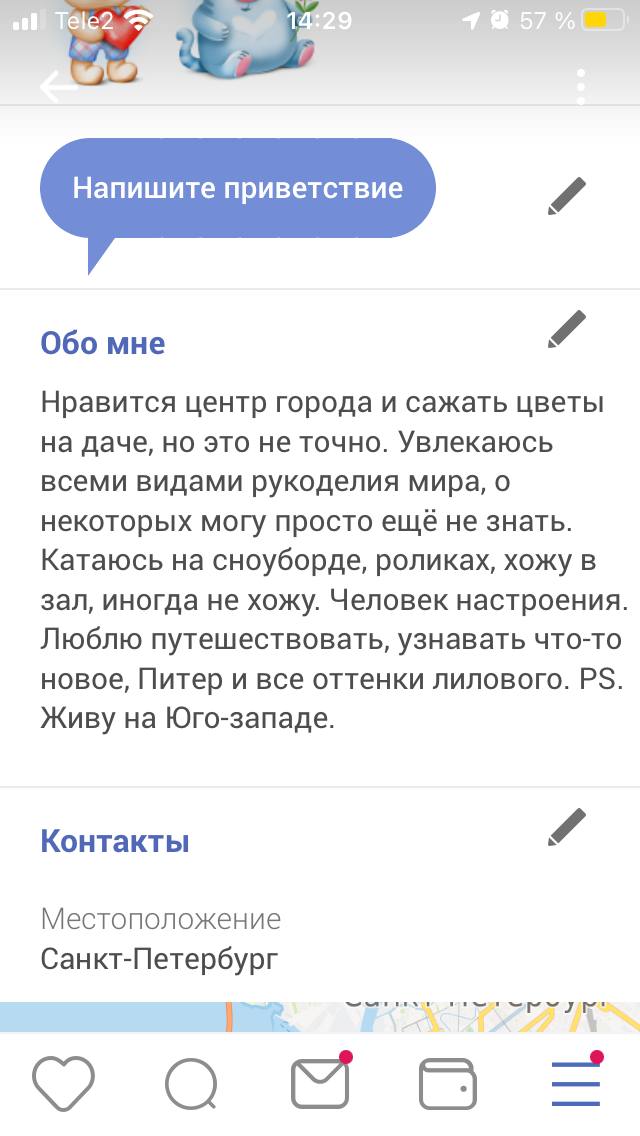This screenshot has width=640, height=1136.
Task: Edit the 'Контакты' section
Action: 566,827
